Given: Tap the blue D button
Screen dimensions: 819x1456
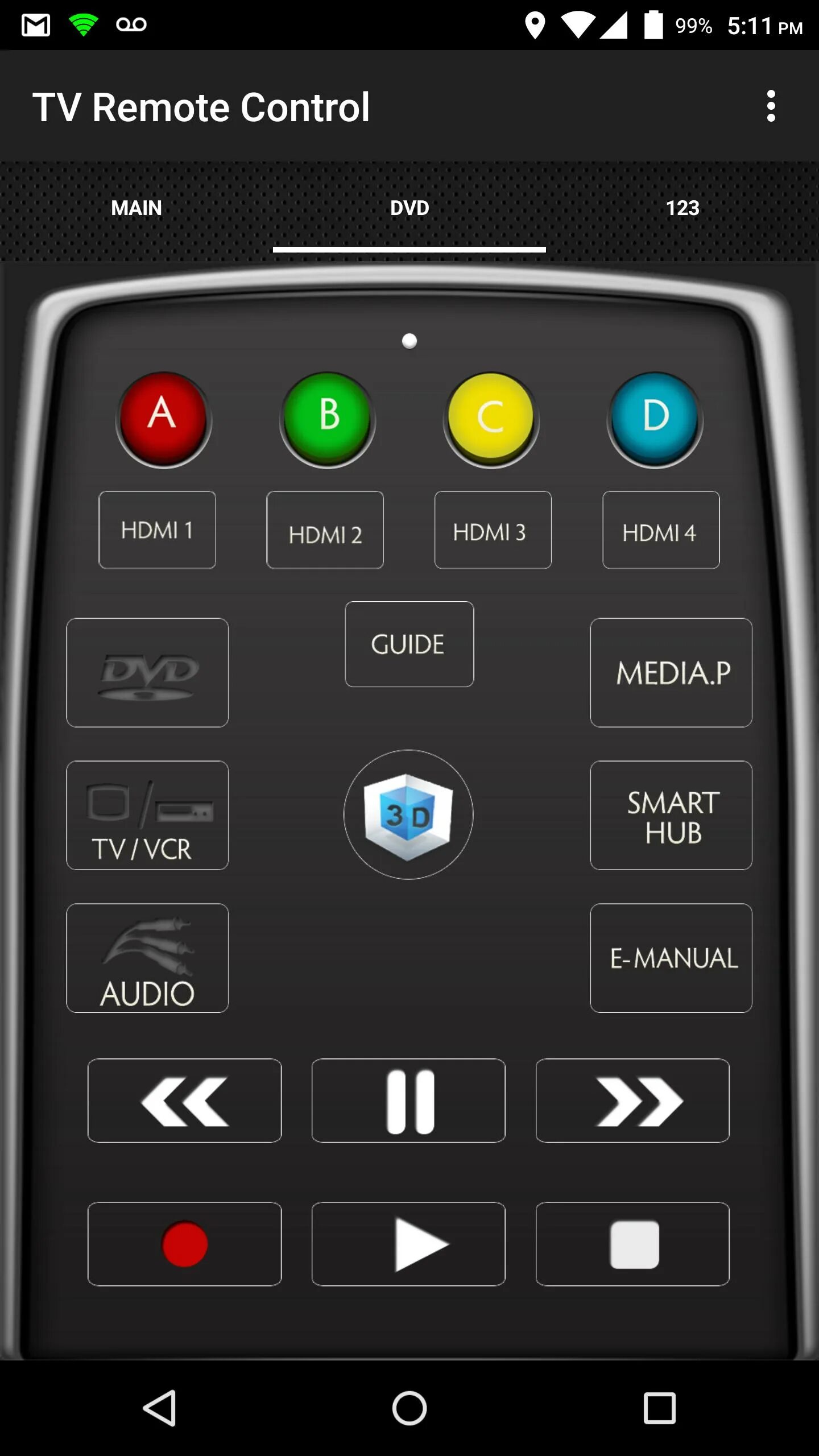Looking at the screenshot, I should pos(655,420).
